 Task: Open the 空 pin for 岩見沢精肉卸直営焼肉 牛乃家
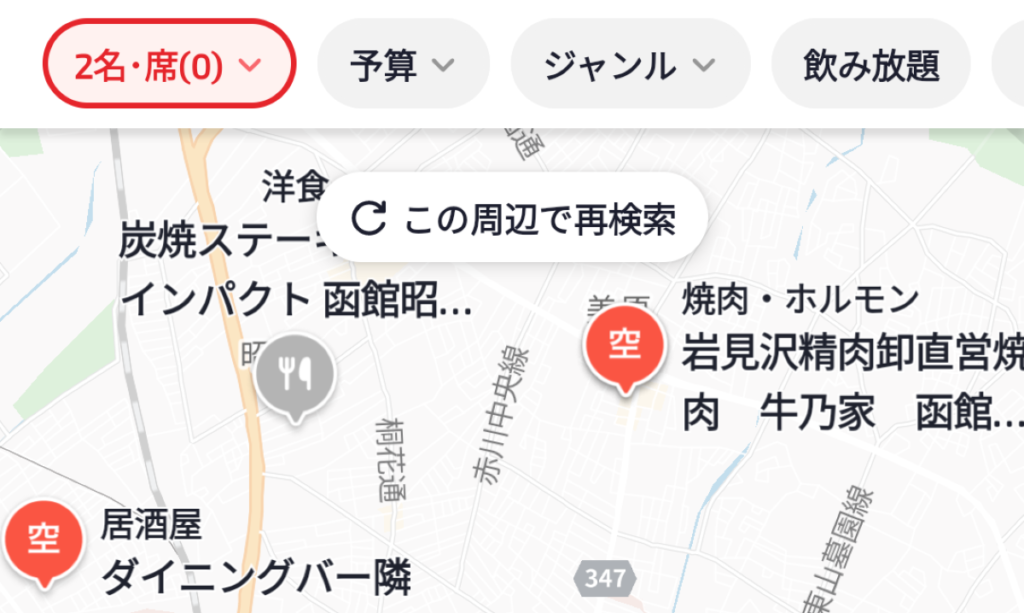[625, 346]
